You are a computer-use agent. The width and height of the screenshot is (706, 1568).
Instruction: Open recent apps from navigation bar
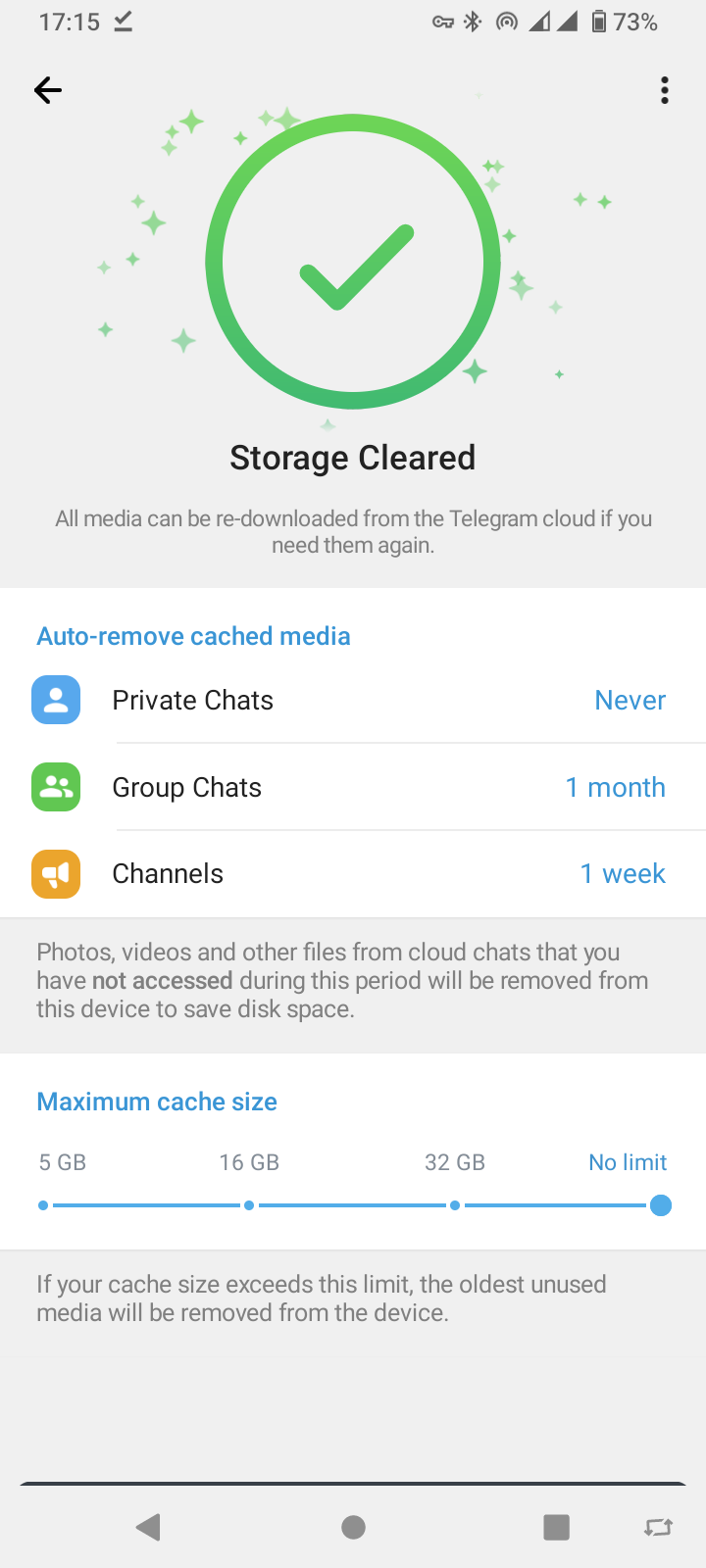coord(556,1527)
